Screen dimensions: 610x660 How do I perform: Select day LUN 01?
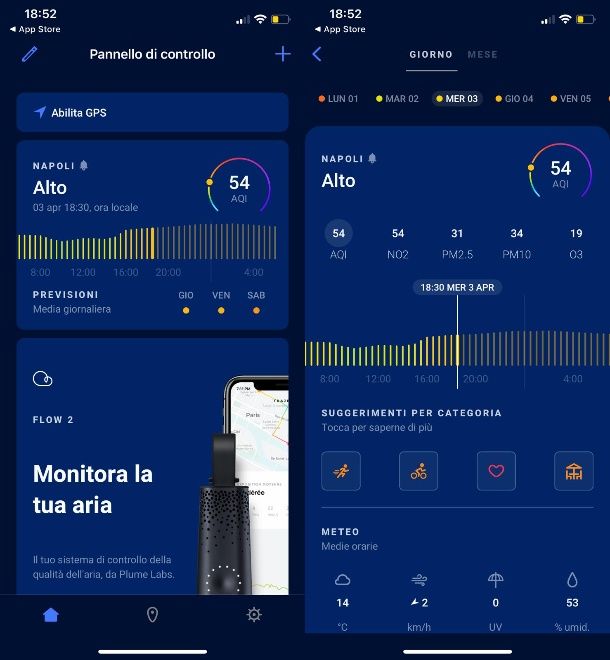pos(338,99)
